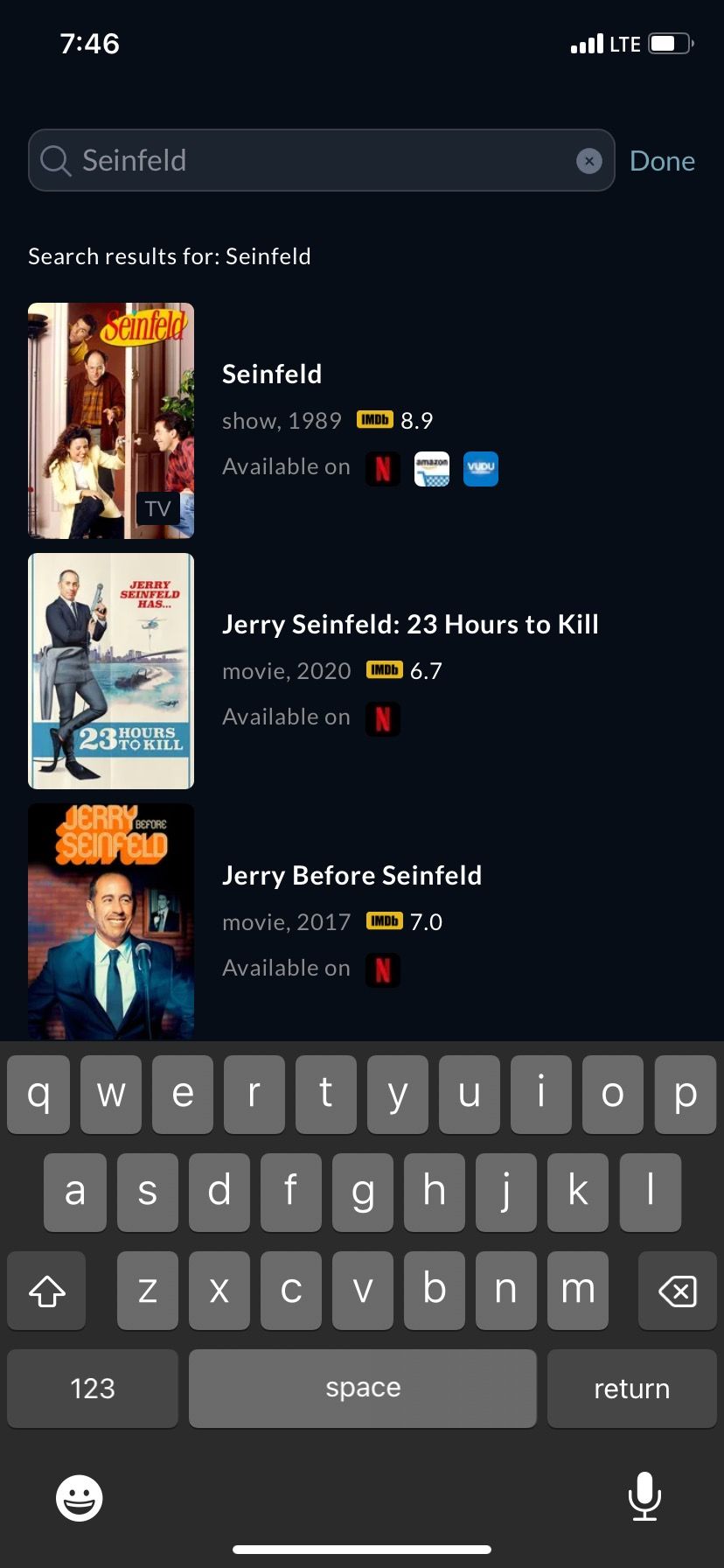This screenshot has height=1568, width=724.
Task: Switch to the numeric keyboard with 123 key
Action: [x=92, y=1389]
